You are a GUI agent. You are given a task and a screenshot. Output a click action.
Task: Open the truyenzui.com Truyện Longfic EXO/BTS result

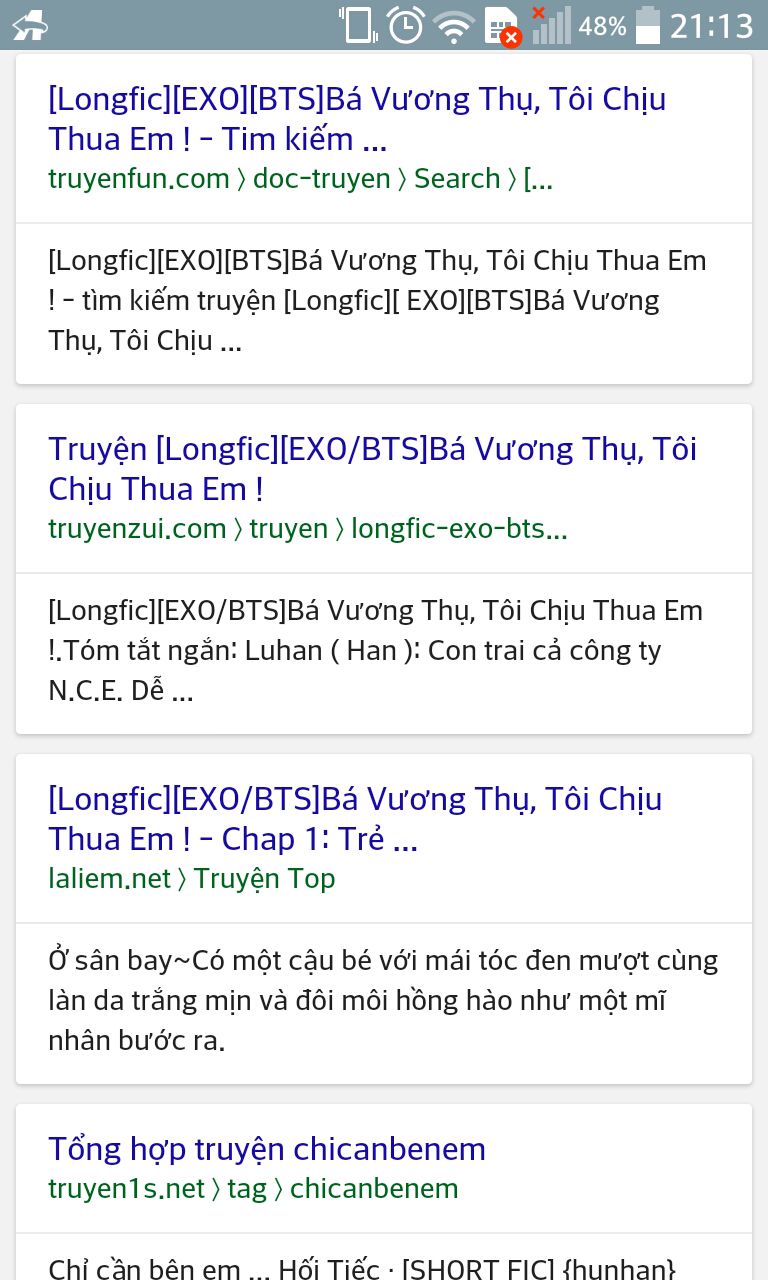pyautogui.click(x=372, y=468)
